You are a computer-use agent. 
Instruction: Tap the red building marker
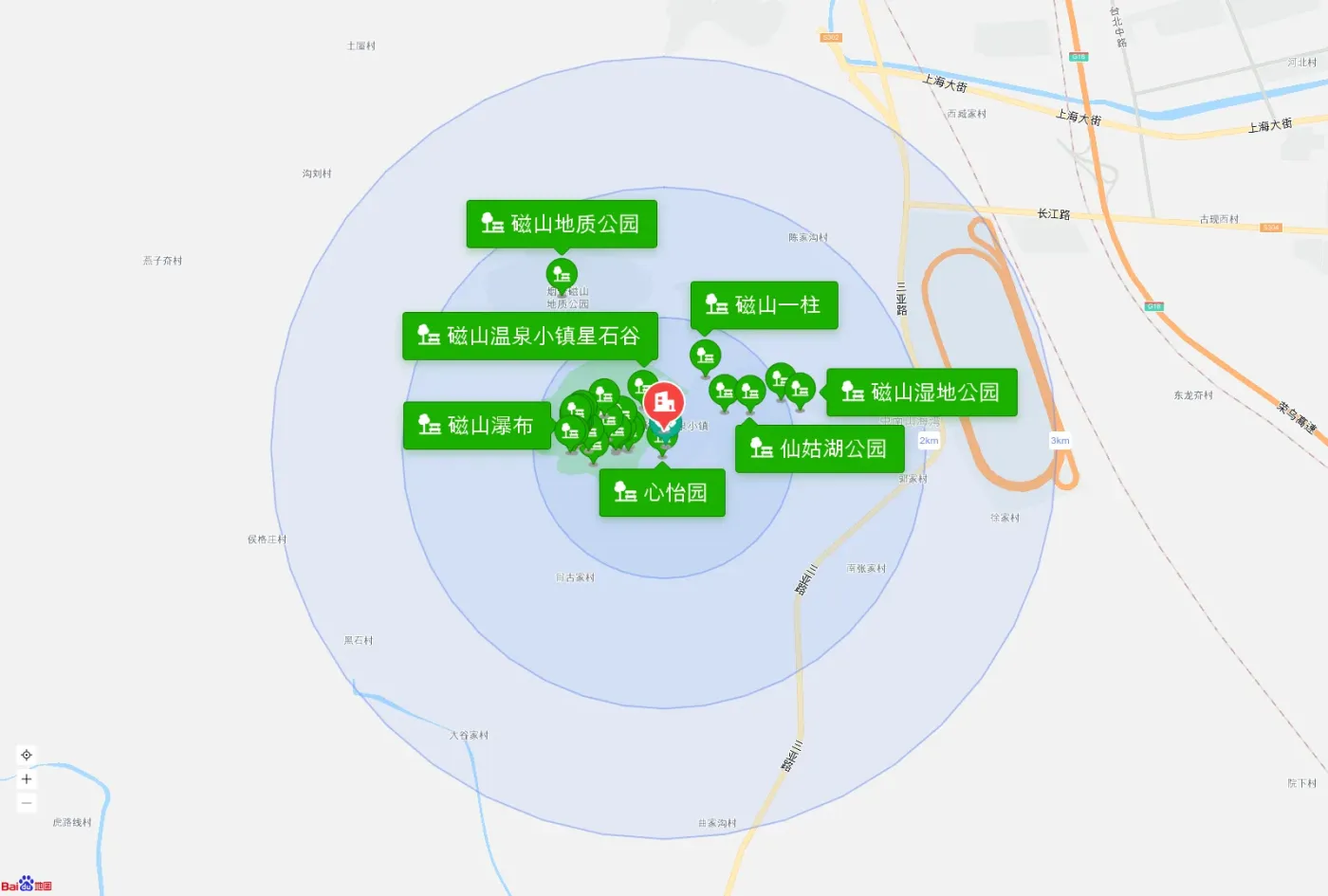[664, 404]
